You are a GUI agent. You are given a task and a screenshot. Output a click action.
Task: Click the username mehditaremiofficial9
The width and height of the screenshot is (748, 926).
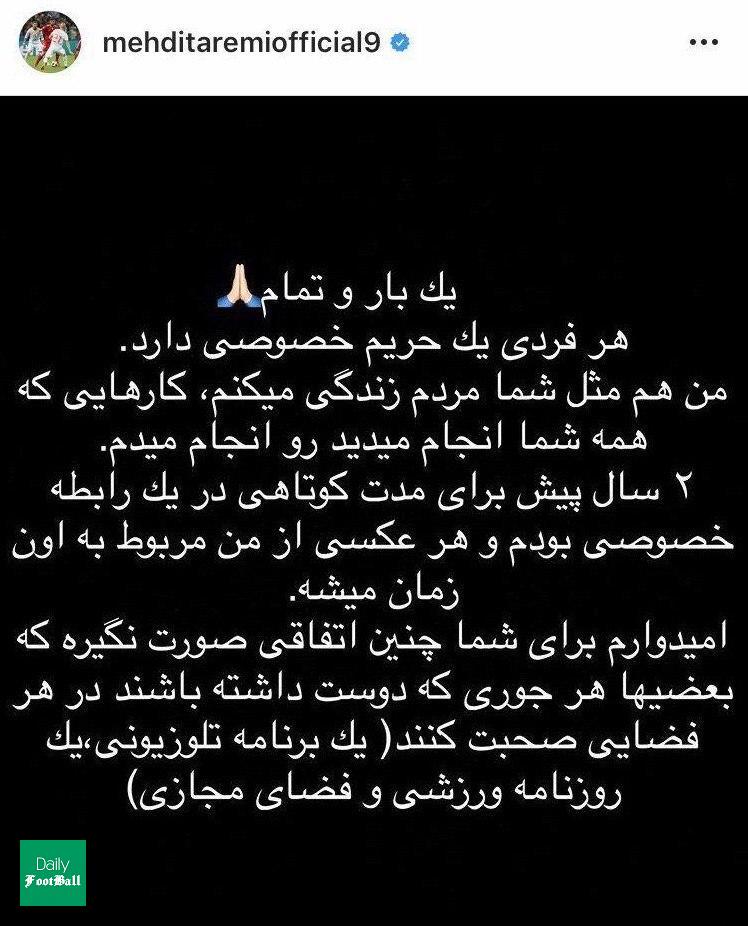pyautogui.click(x=246, y=42)
